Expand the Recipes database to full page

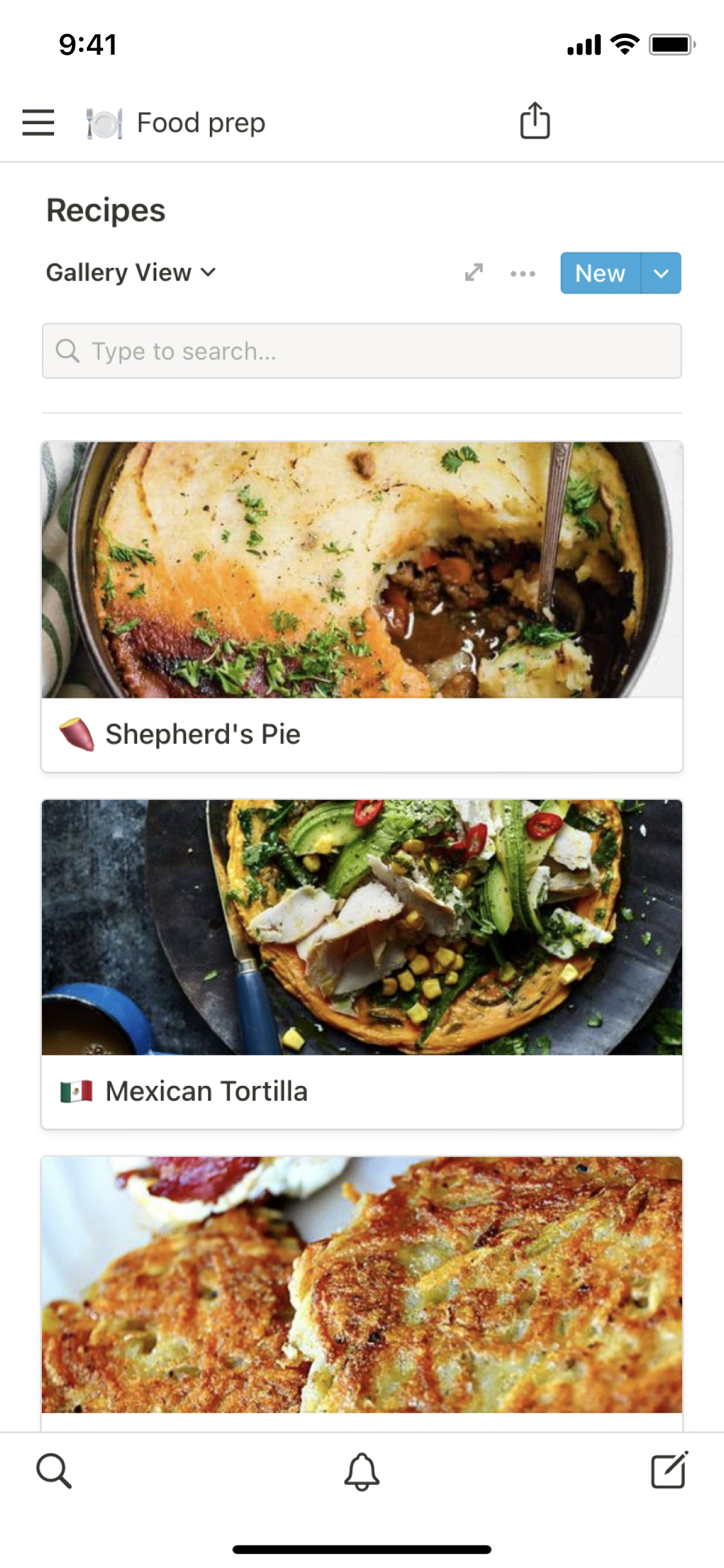[474, 273]
